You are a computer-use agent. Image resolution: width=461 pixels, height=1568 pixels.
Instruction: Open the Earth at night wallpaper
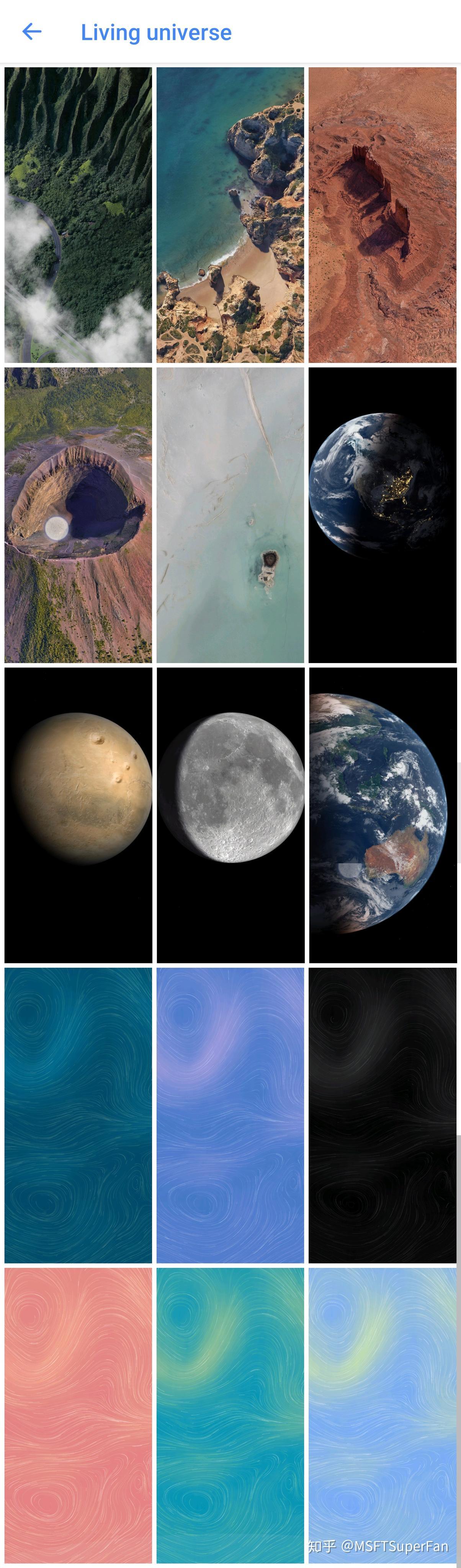point(383,515)
